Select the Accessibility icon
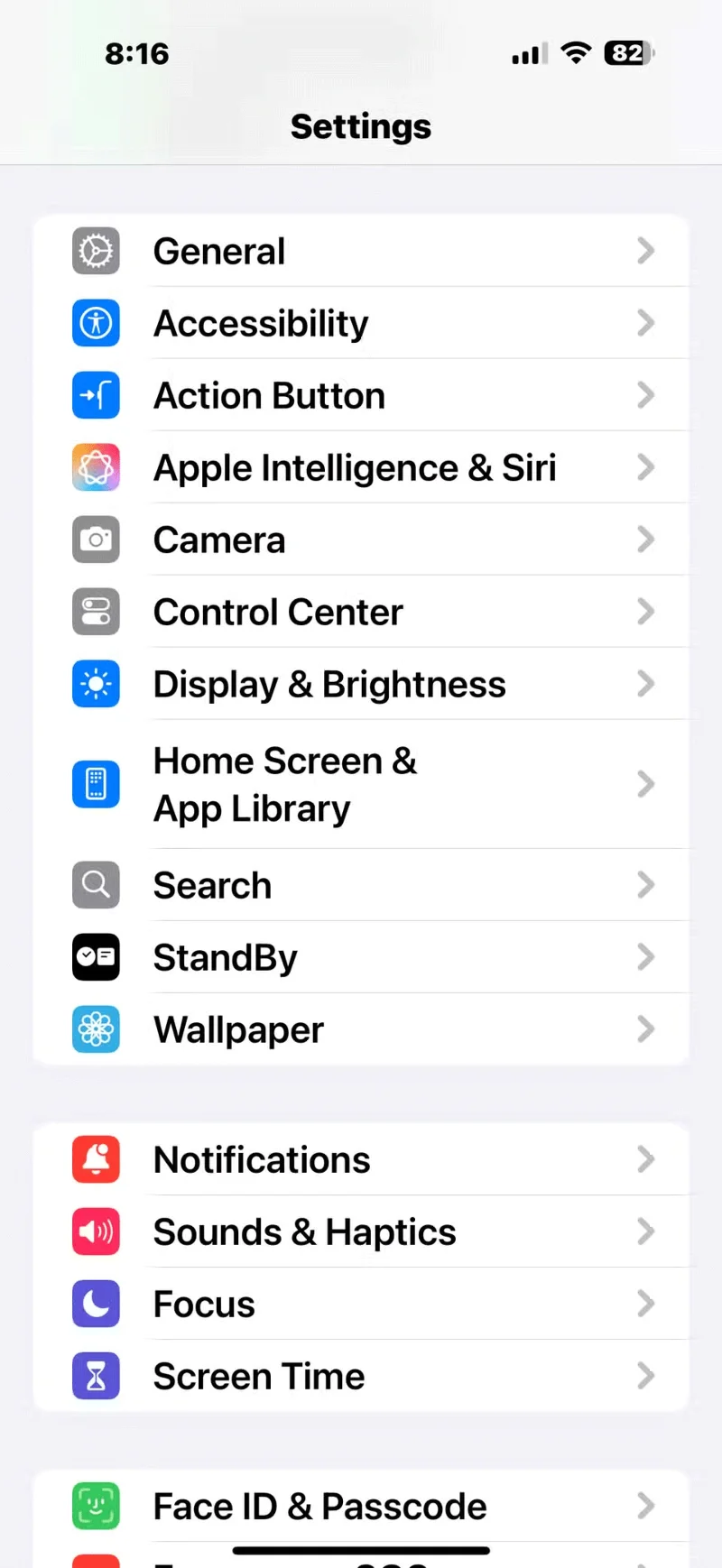722x1568 pixels. coord(96,323)
